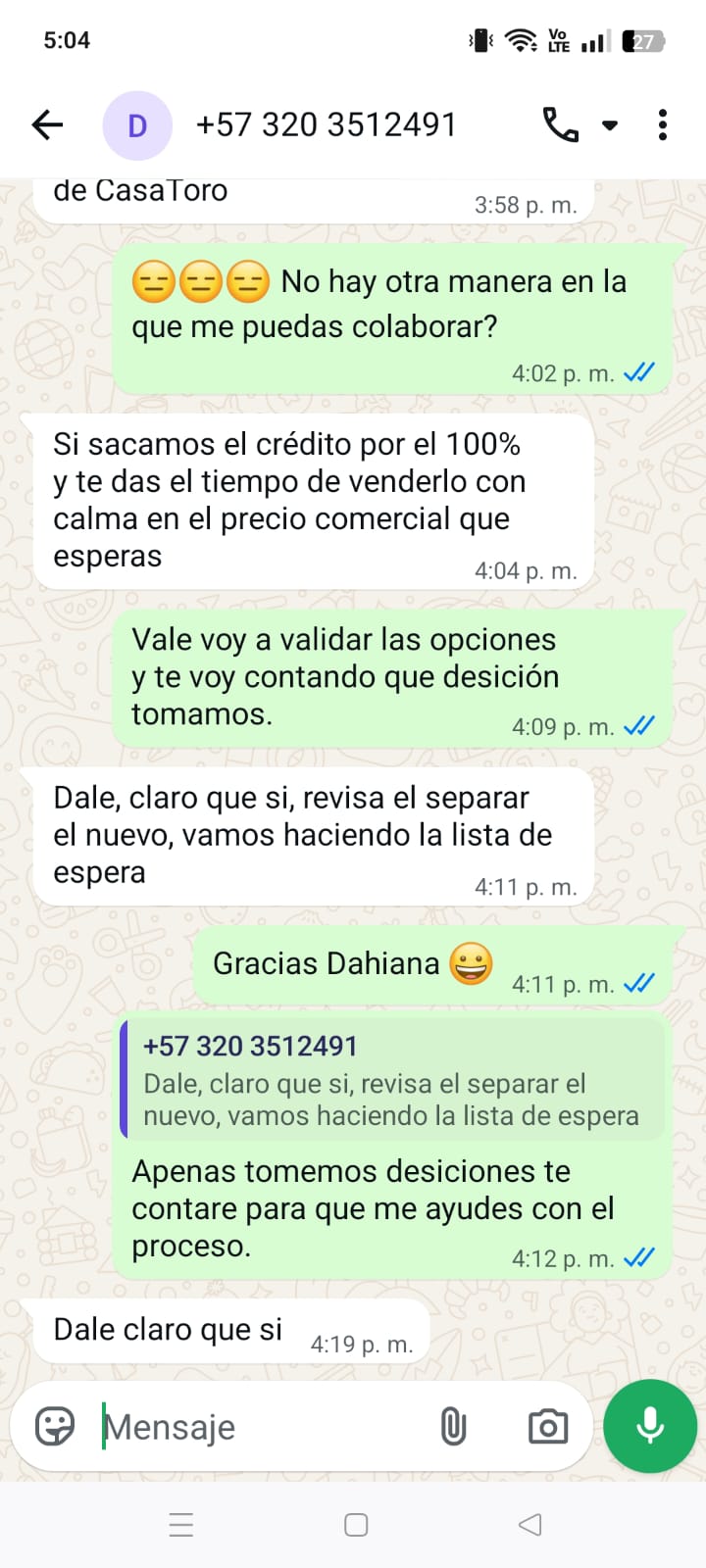Open the camera to send a photo
Image resolution: width=706 pixels, height=1568 pixels.
(547, 1427)
